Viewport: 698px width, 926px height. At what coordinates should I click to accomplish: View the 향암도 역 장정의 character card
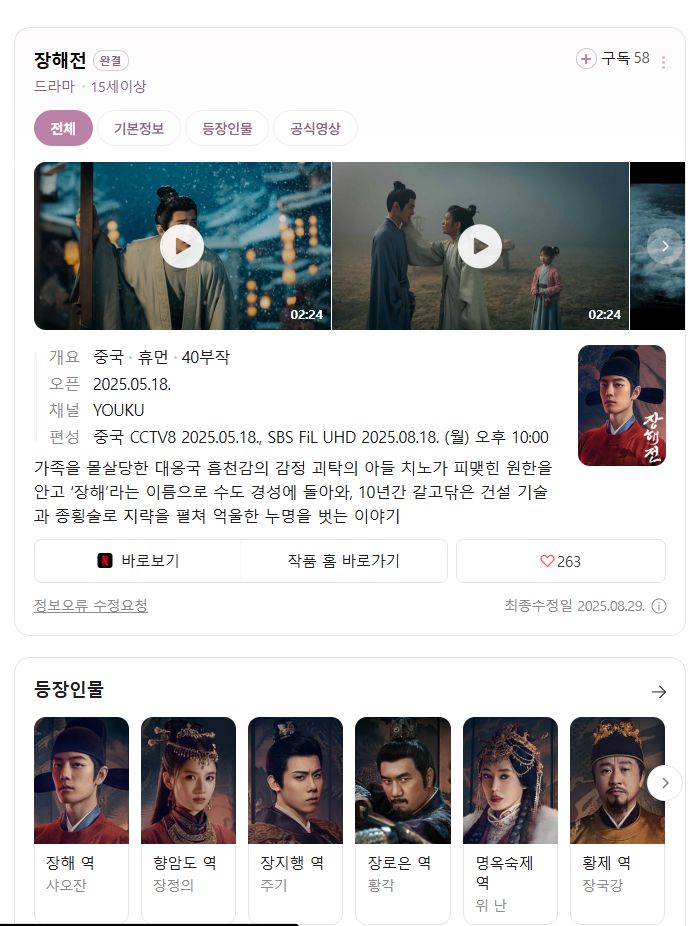point(188,818)
